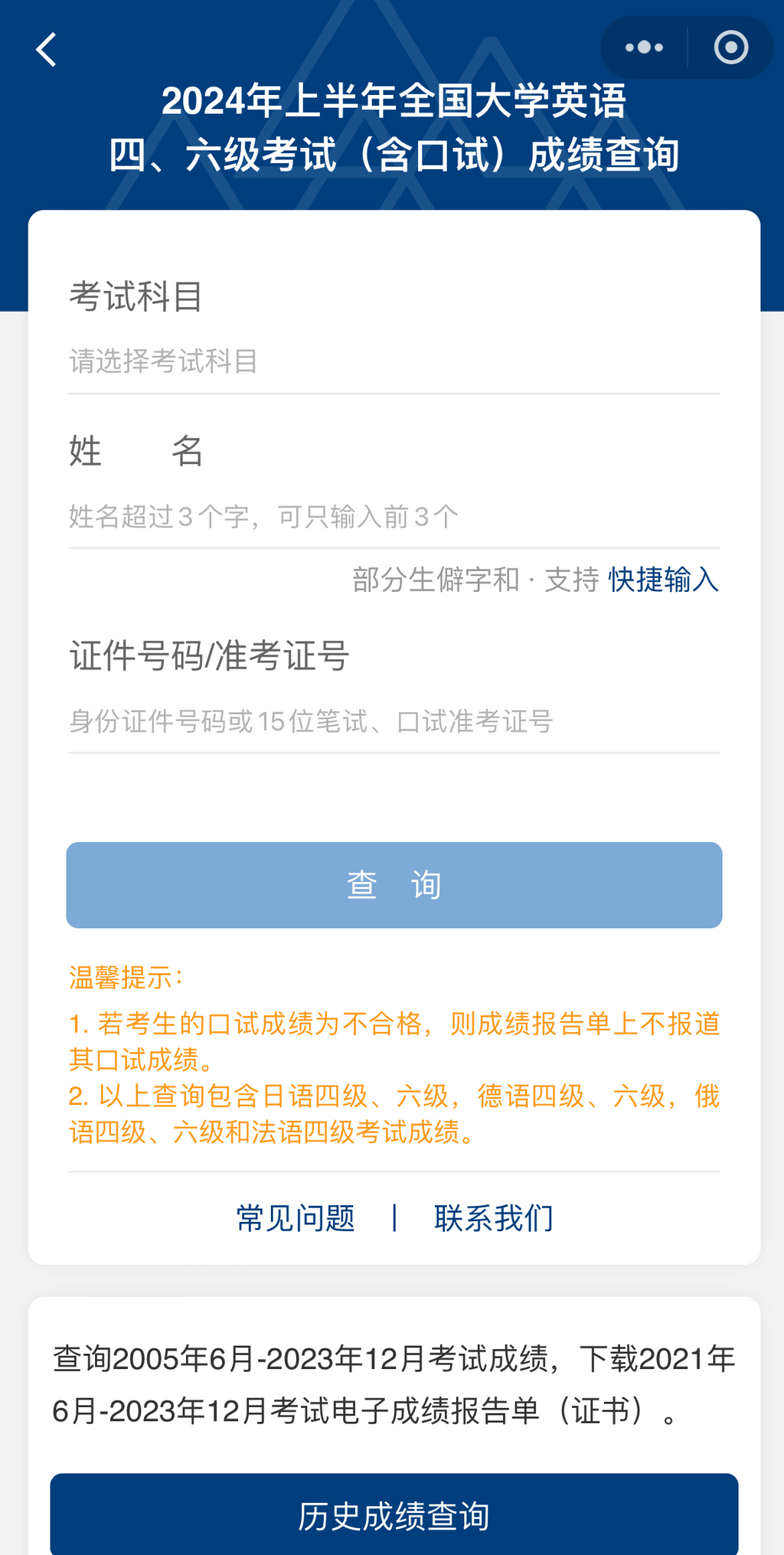Open the 考试科目 subject picker
This screenshot has width=784, height=1555.
(394, 361)
